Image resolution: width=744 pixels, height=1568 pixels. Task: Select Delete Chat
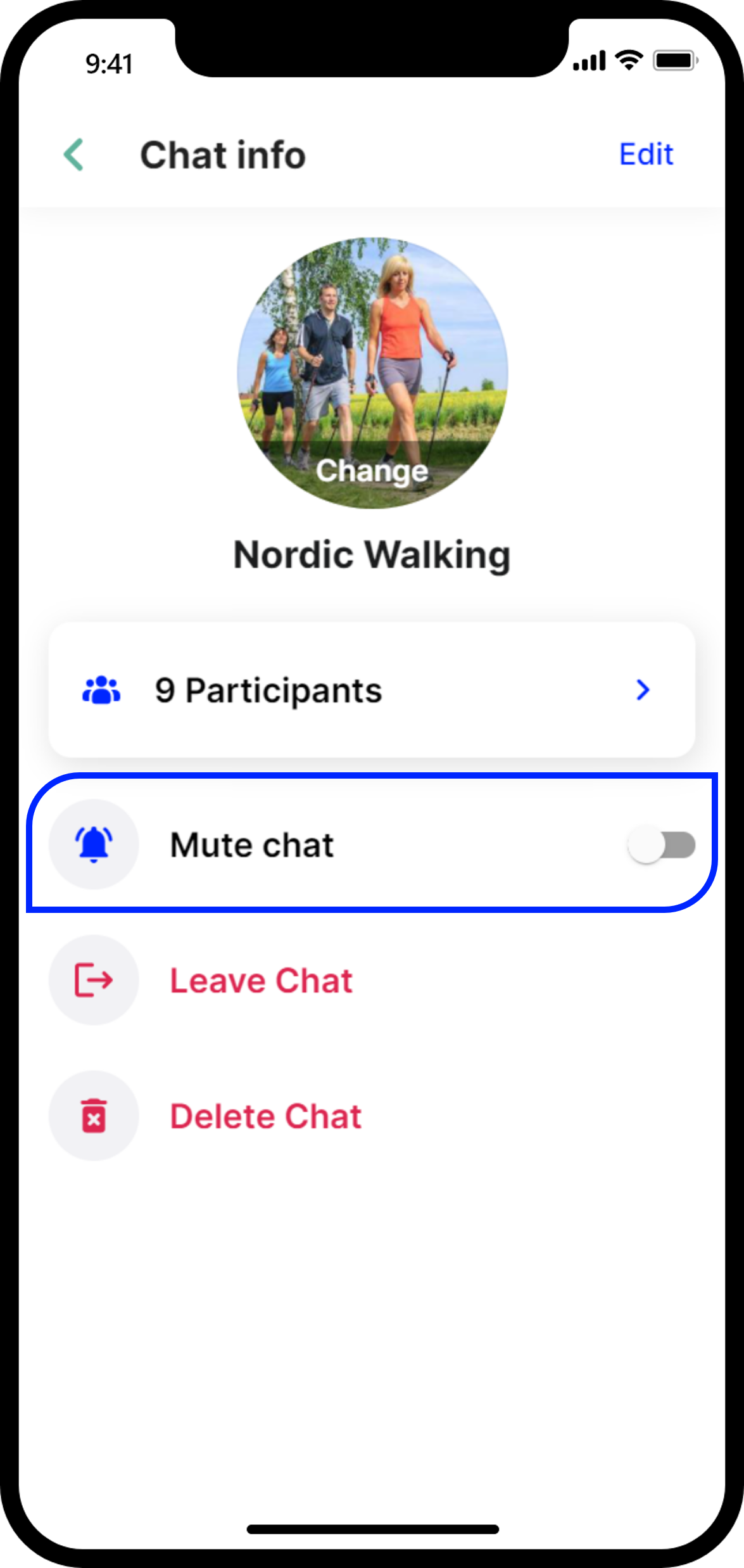[x=266, y=1116]
